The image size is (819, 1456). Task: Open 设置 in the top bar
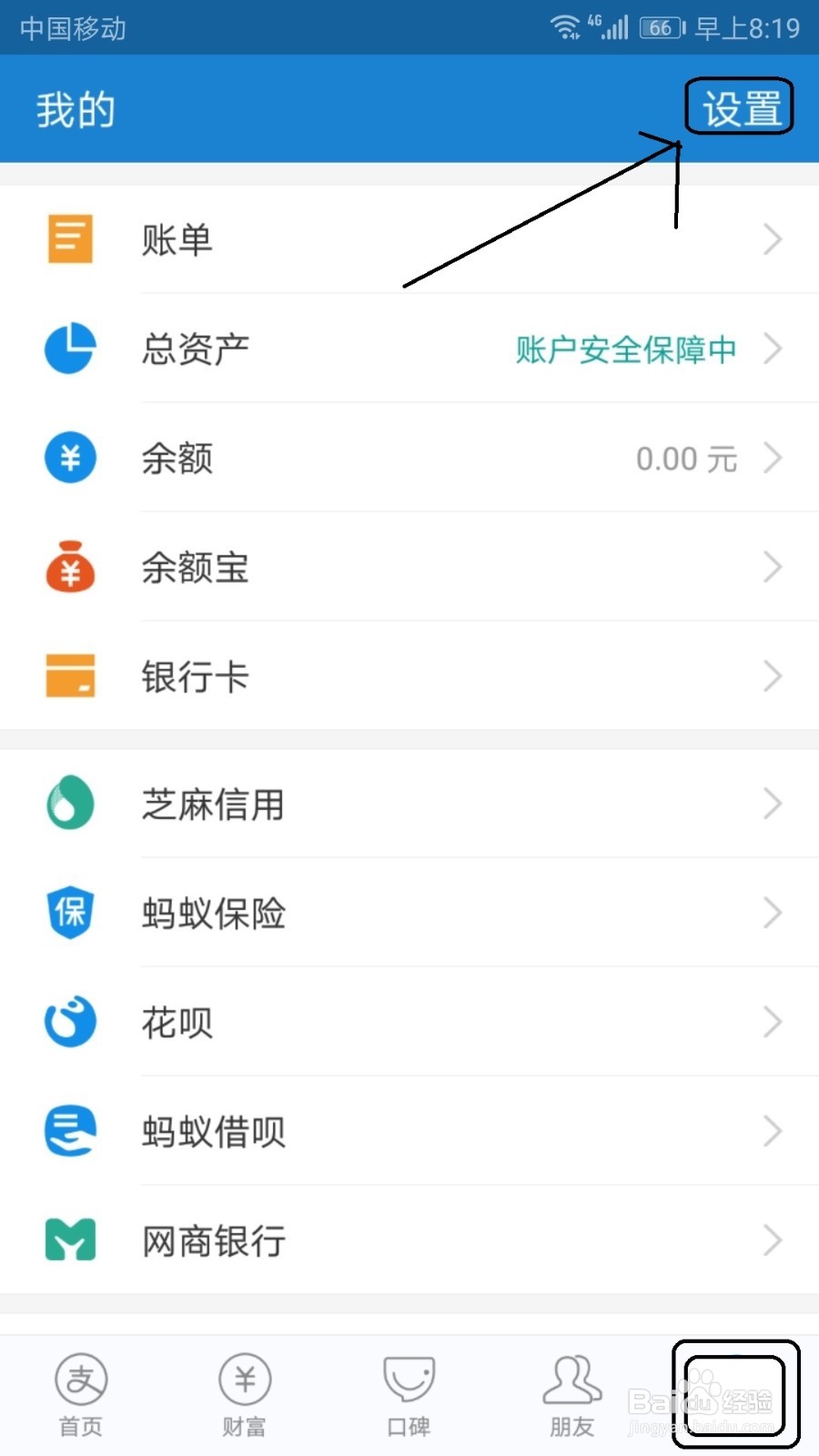pos(742,109)
